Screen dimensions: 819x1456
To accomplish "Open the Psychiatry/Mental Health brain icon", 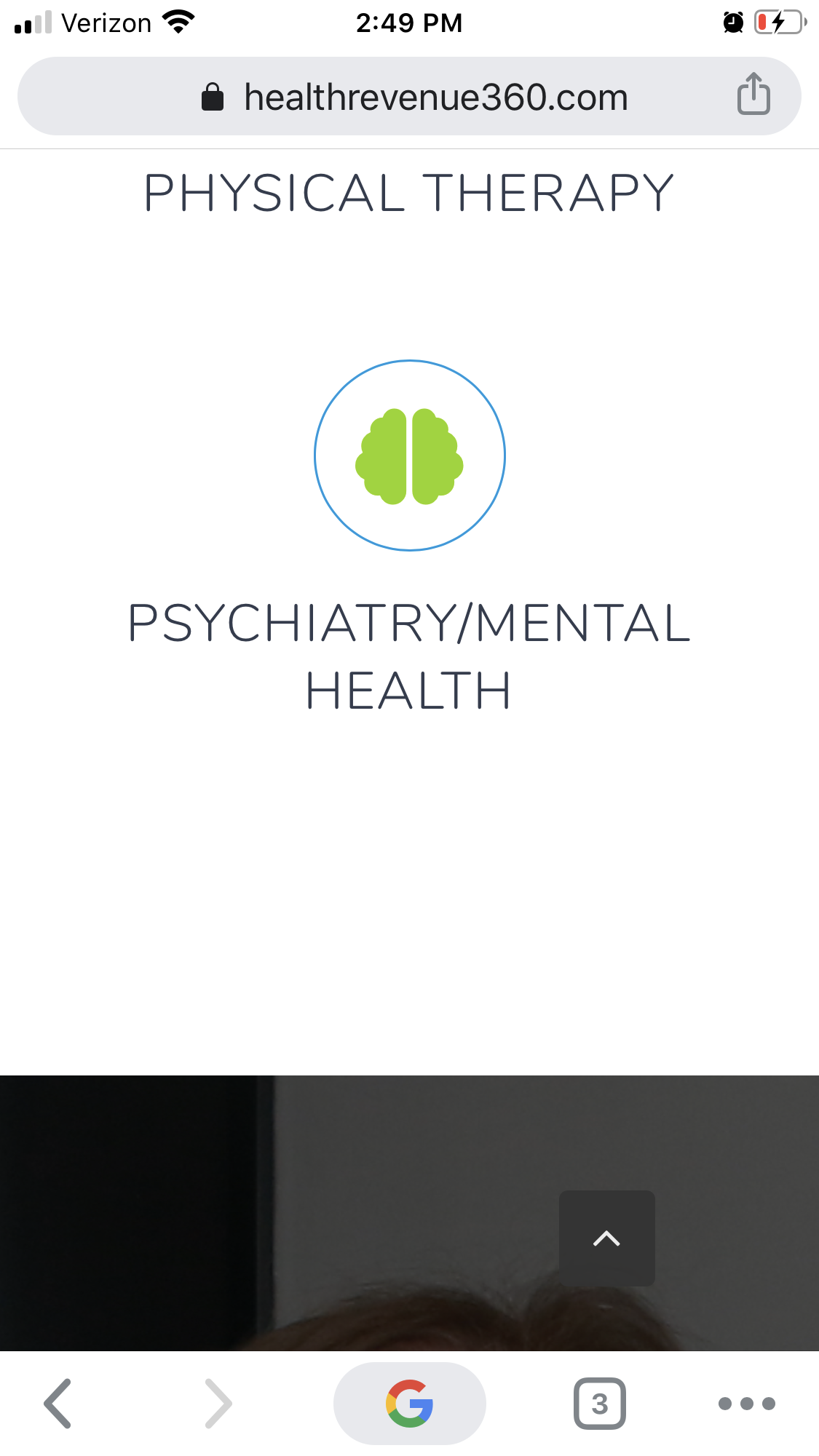I will tap(409, 456).
